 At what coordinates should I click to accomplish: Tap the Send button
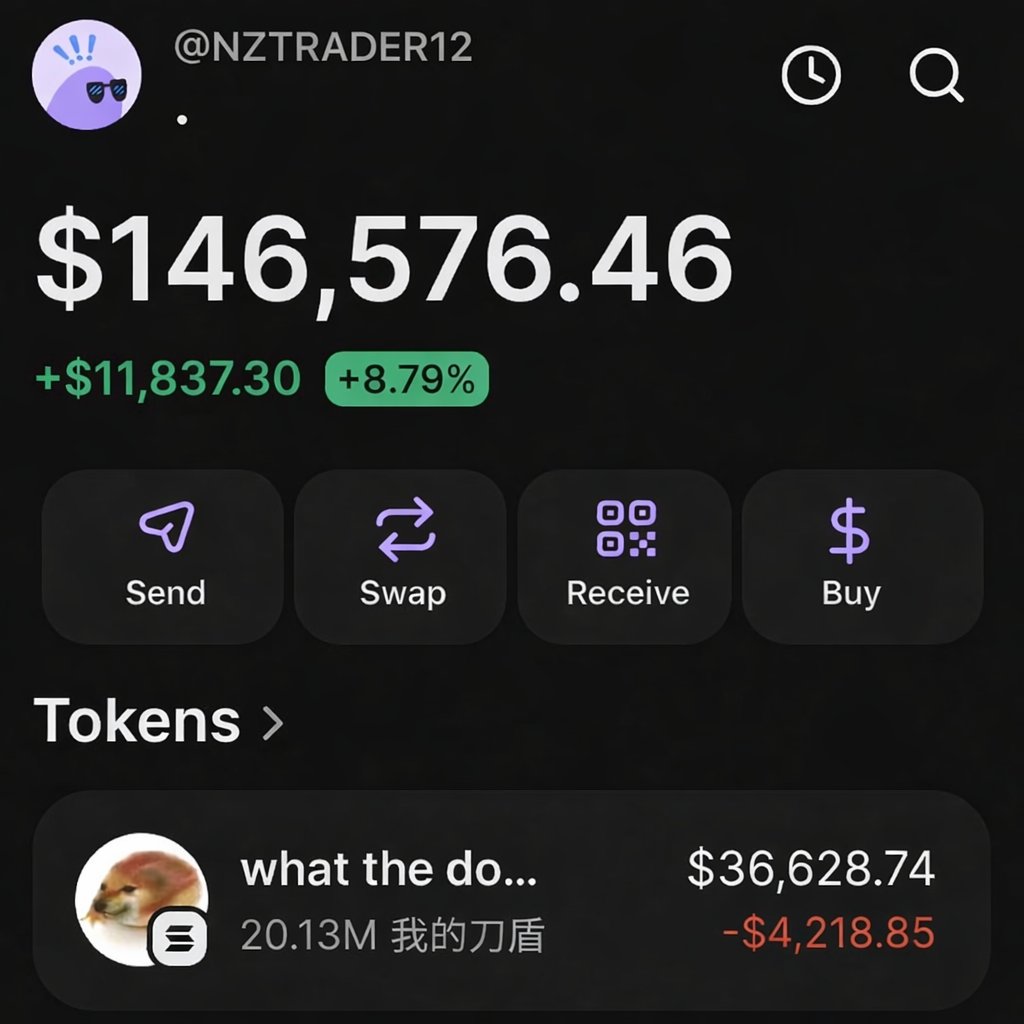163,557
